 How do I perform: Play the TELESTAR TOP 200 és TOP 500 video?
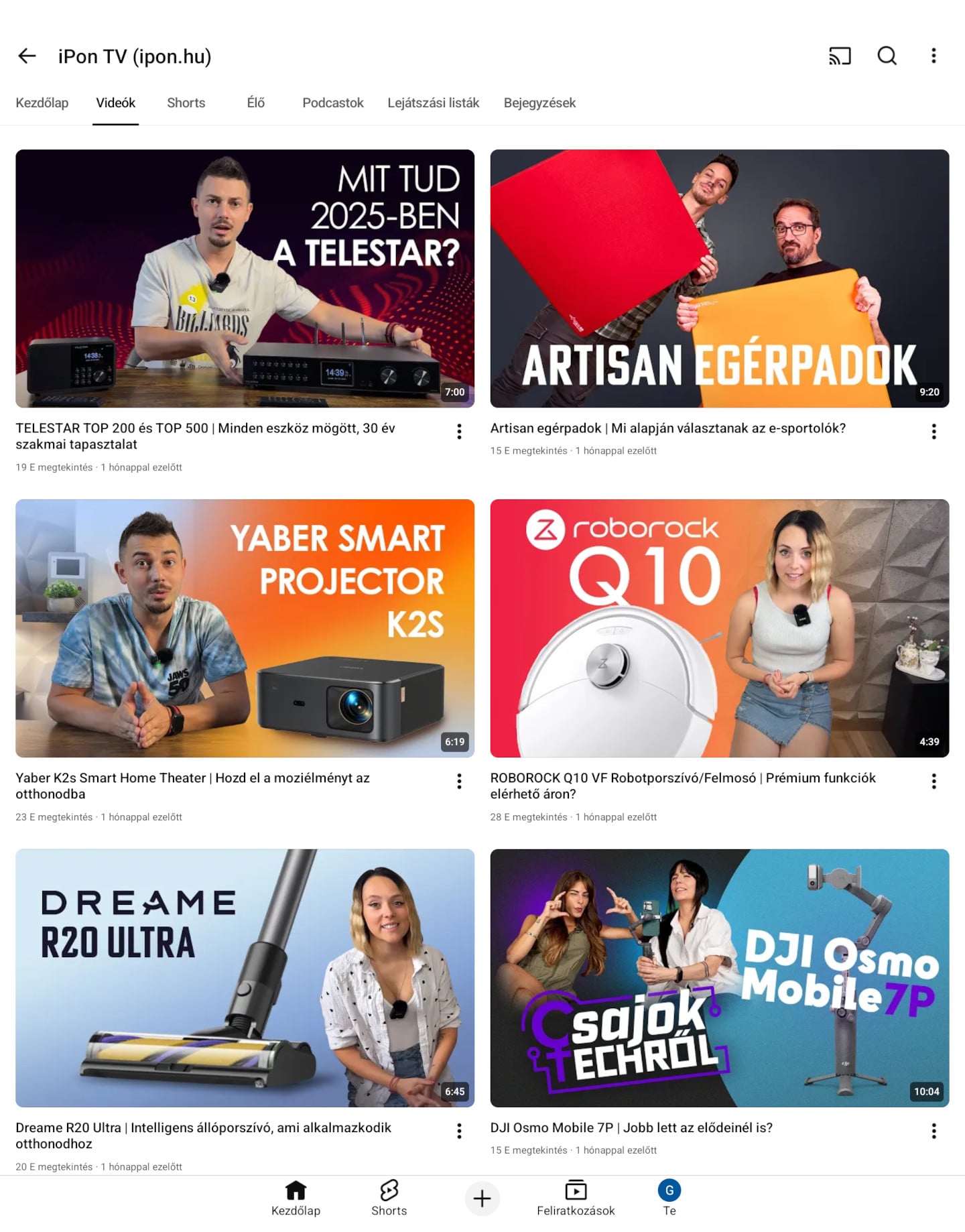(245, 278)
